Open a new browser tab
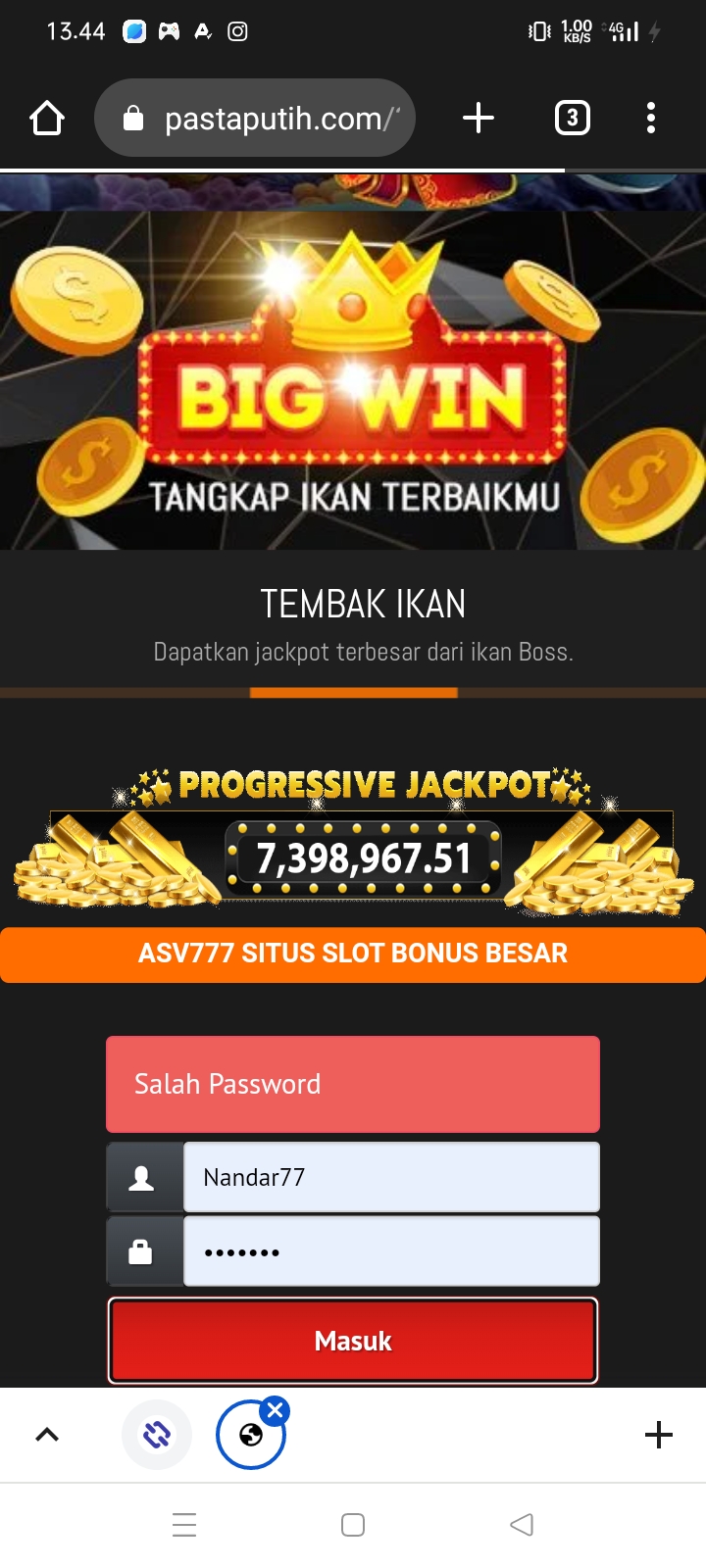 pyautogui.click(x=478, y=119)
